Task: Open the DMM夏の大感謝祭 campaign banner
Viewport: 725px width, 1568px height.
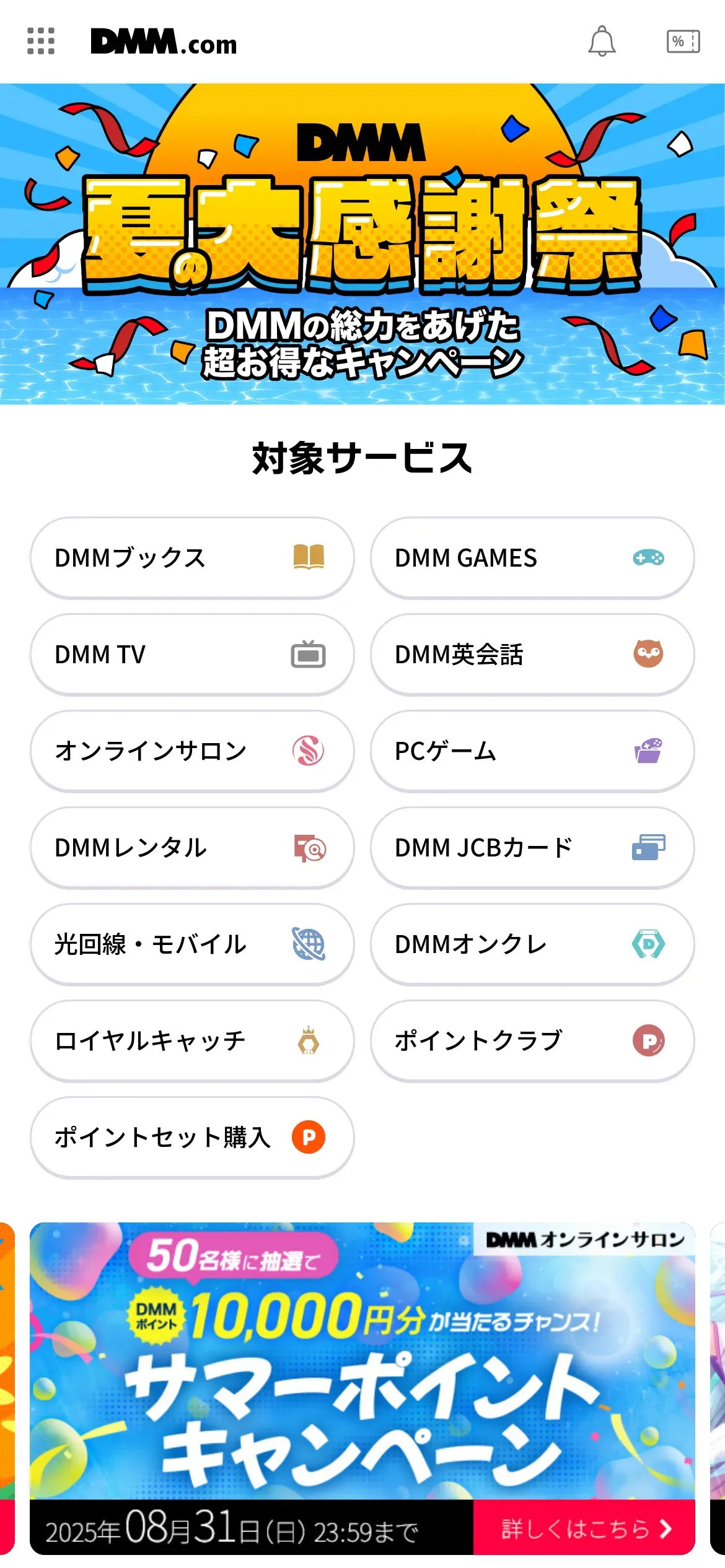Action: (362, 243)
